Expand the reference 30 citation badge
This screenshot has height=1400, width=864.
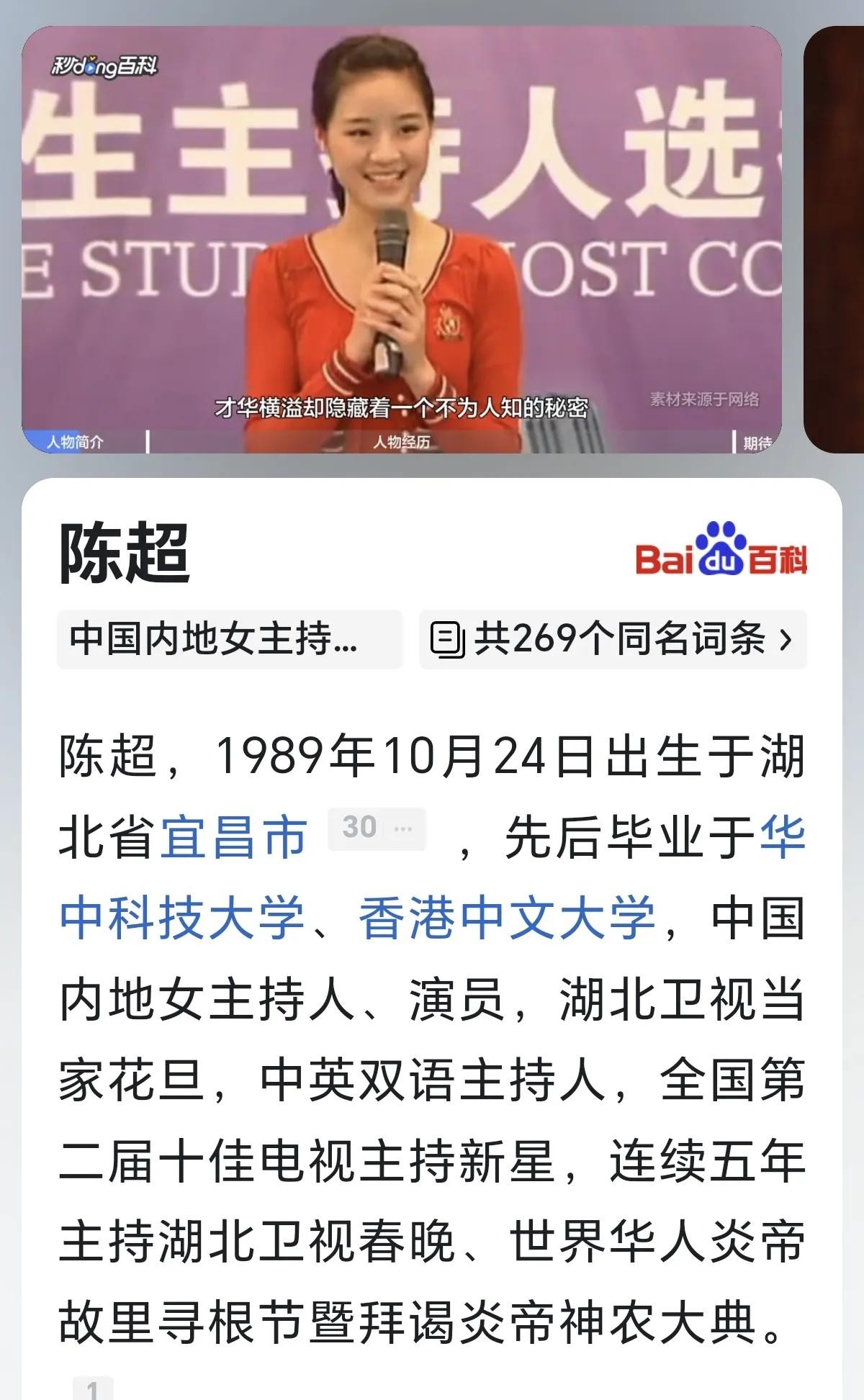coord(377,828)
